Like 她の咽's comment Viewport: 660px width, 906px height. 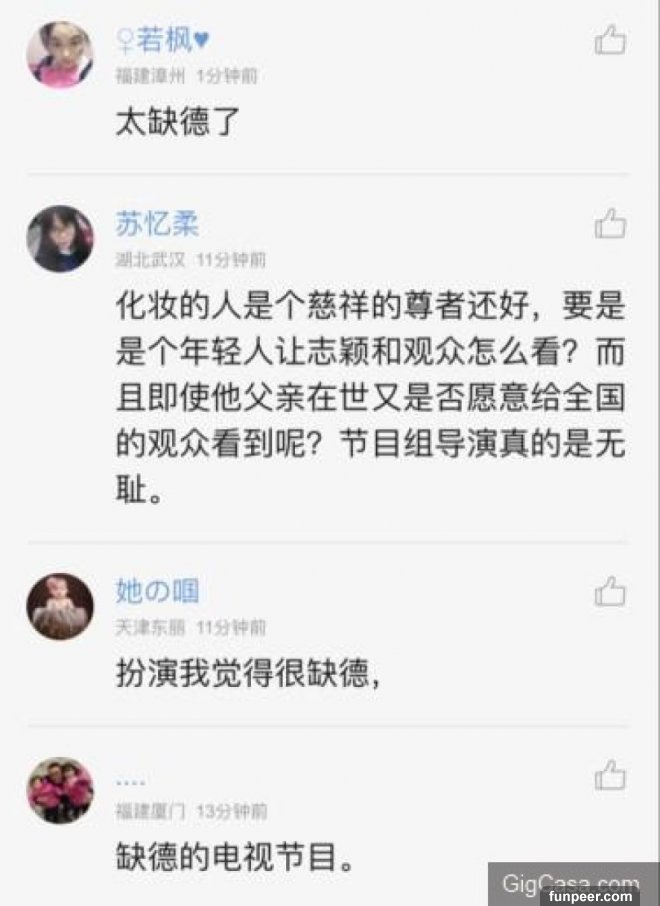(610, 592)
